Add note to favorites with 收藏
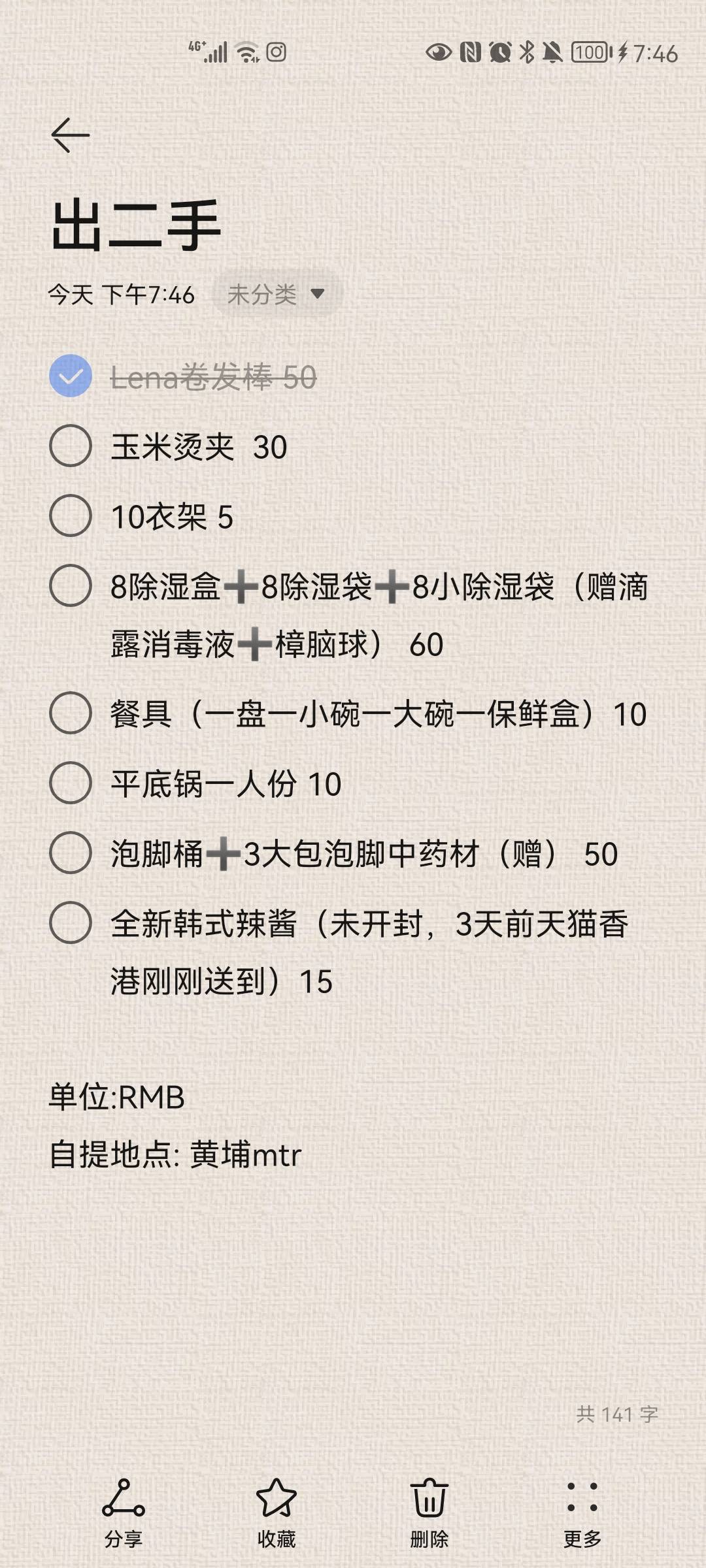 click(277, 1512)
